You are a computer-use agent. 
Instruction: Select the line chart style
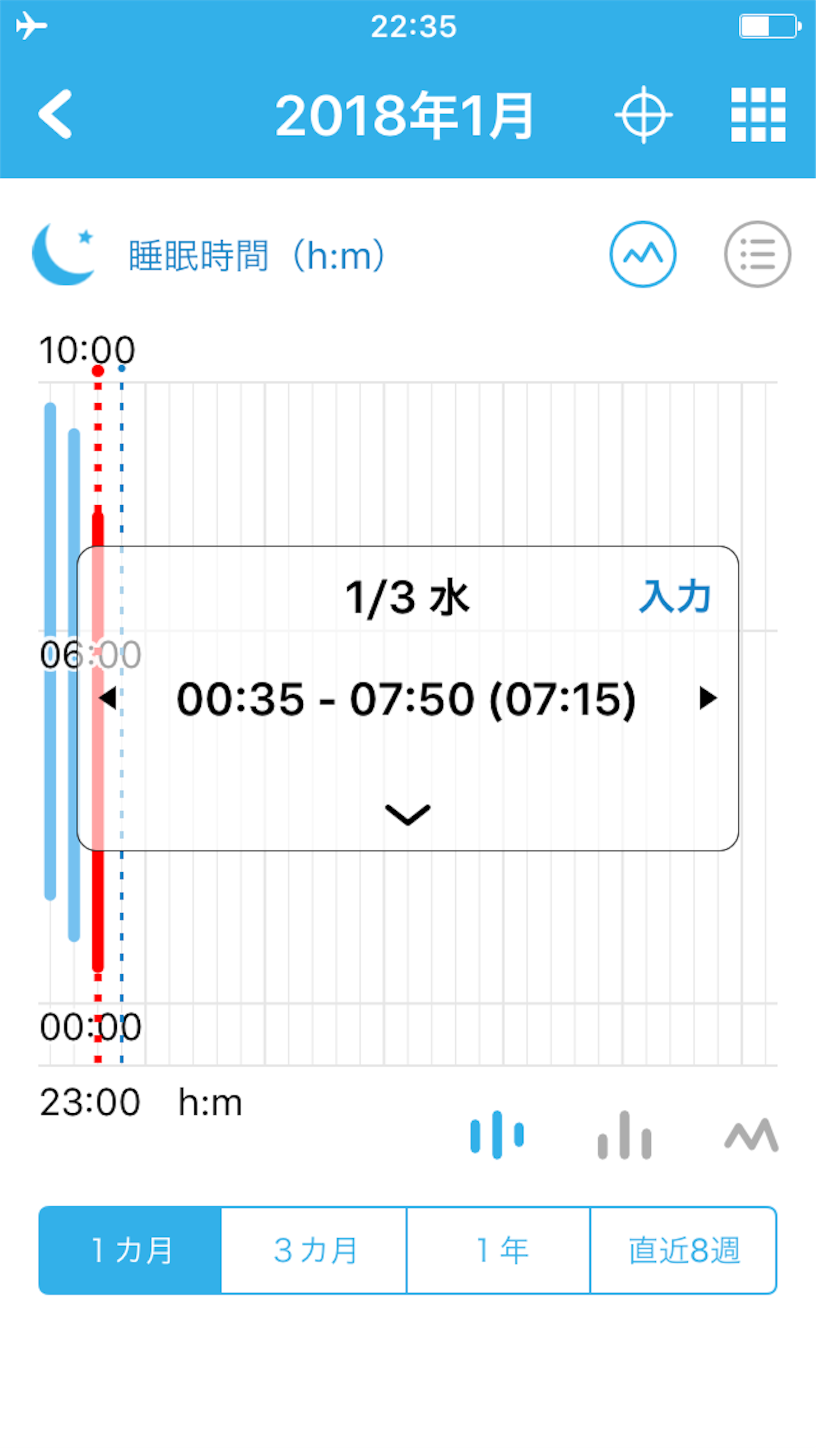pos(751,1136)
